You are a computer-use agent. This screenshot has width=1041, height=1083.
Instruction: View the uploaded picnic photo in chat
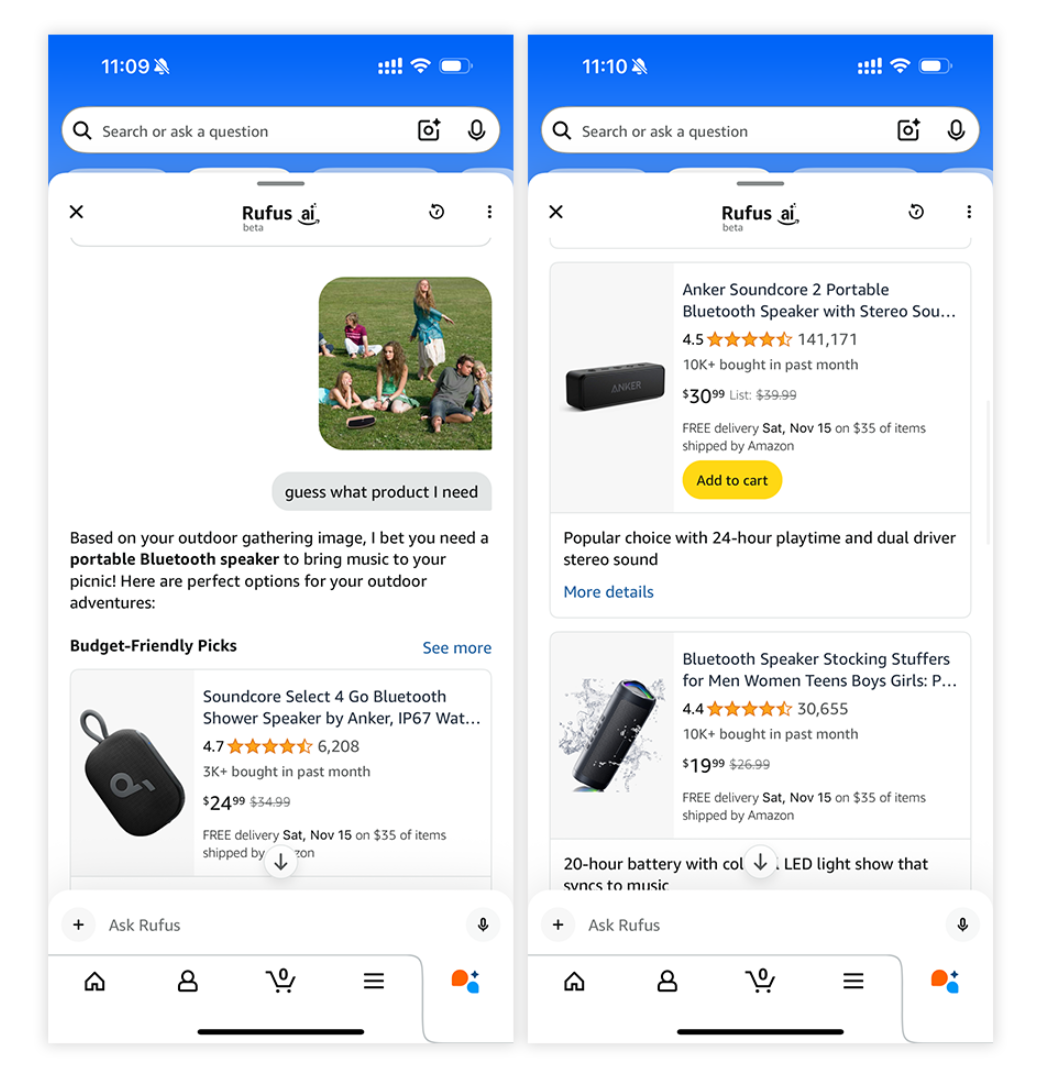(405, 363)
